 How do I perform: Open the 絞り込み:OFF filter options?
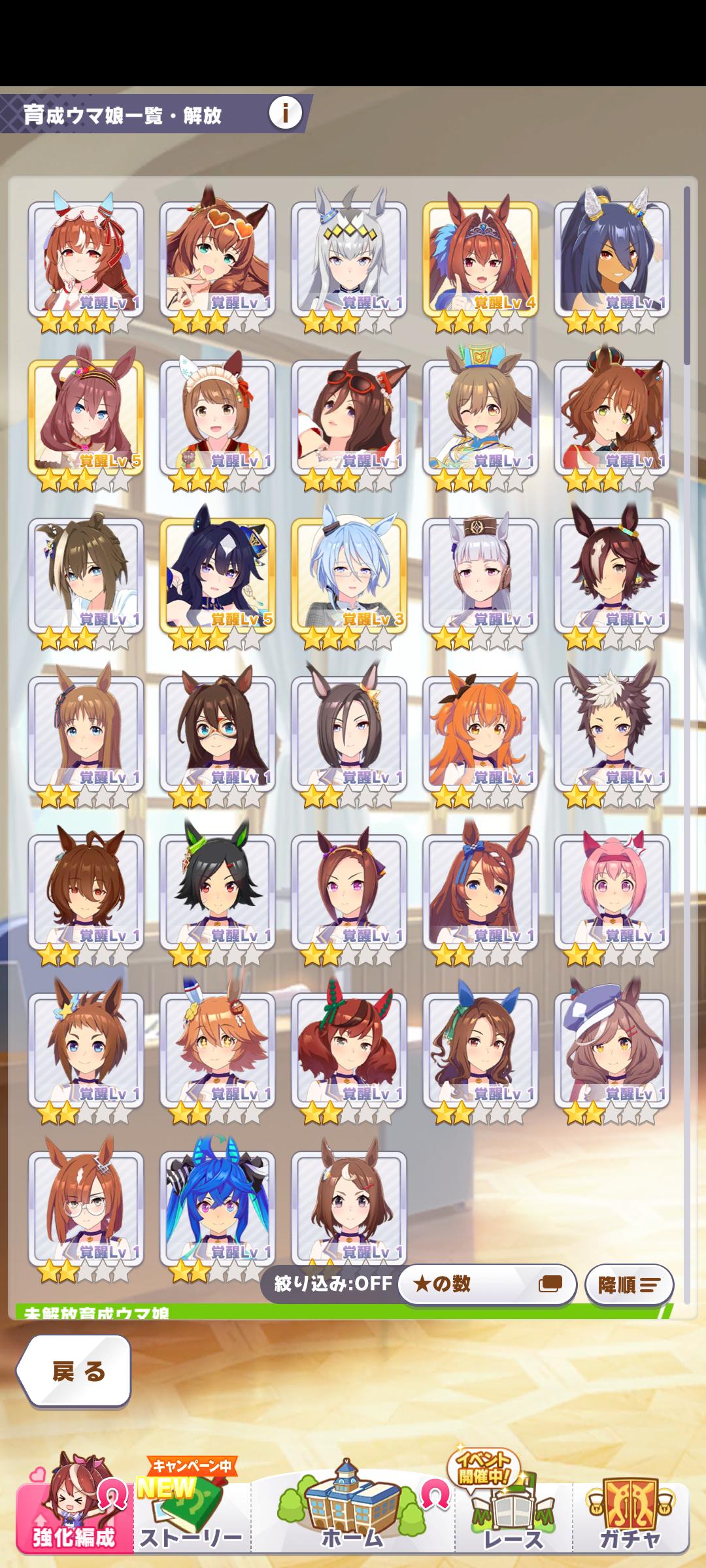click(x=333, y=1284)
